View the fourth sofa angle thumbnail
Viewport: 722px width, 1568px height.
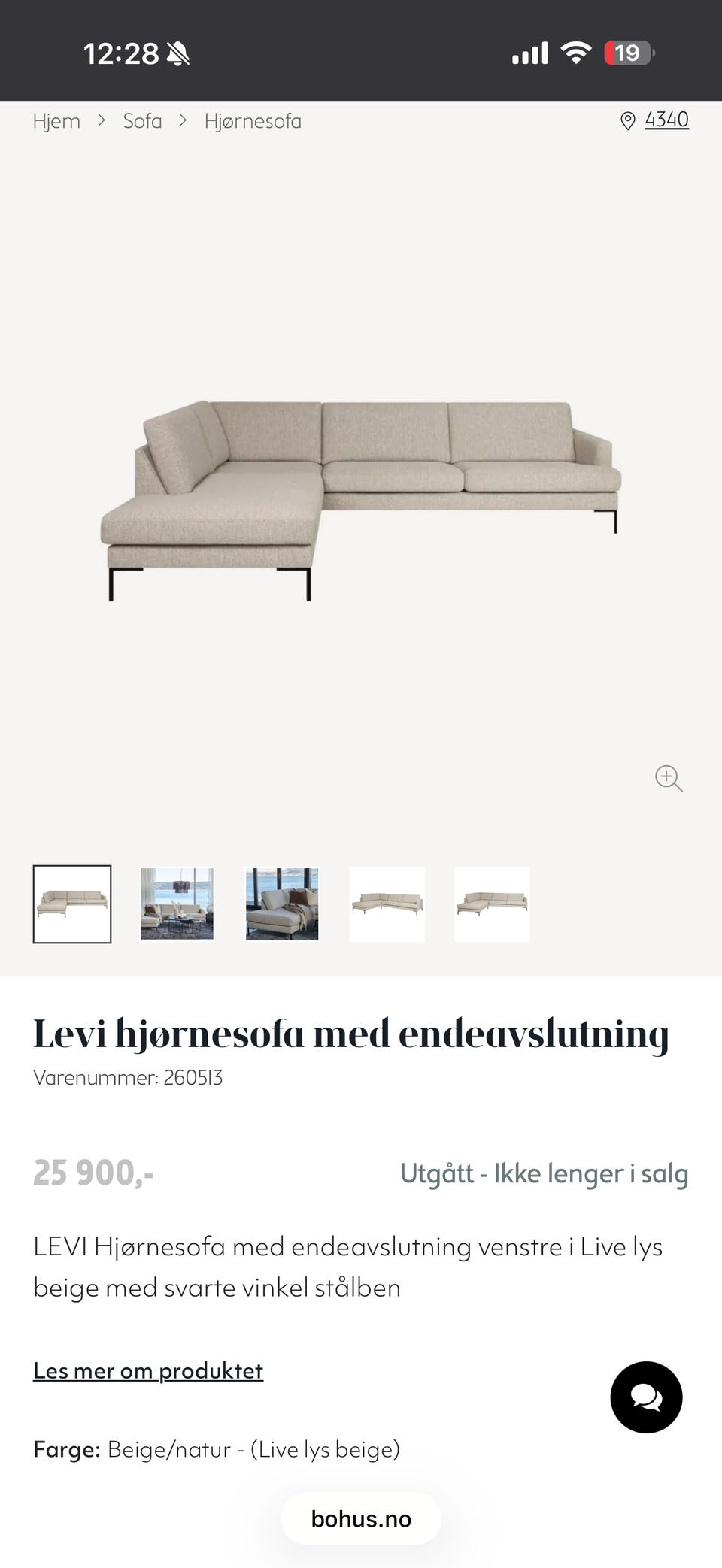387,904
